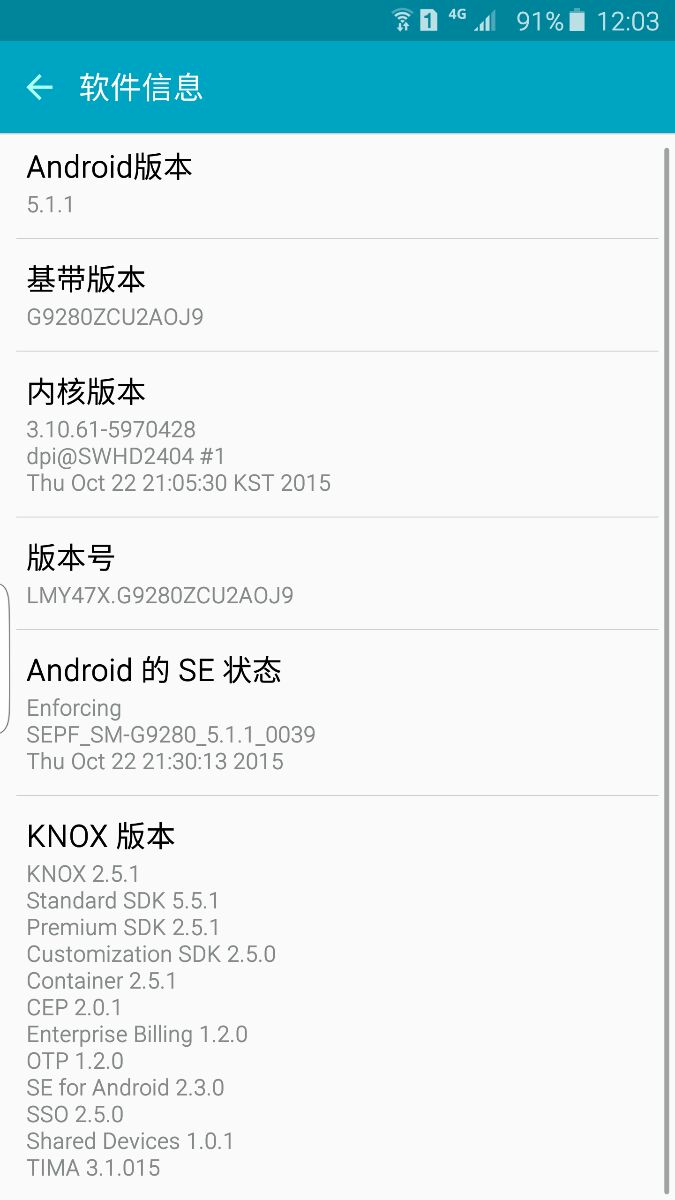Go back from 软件信息 screen

tap(39, 88)
